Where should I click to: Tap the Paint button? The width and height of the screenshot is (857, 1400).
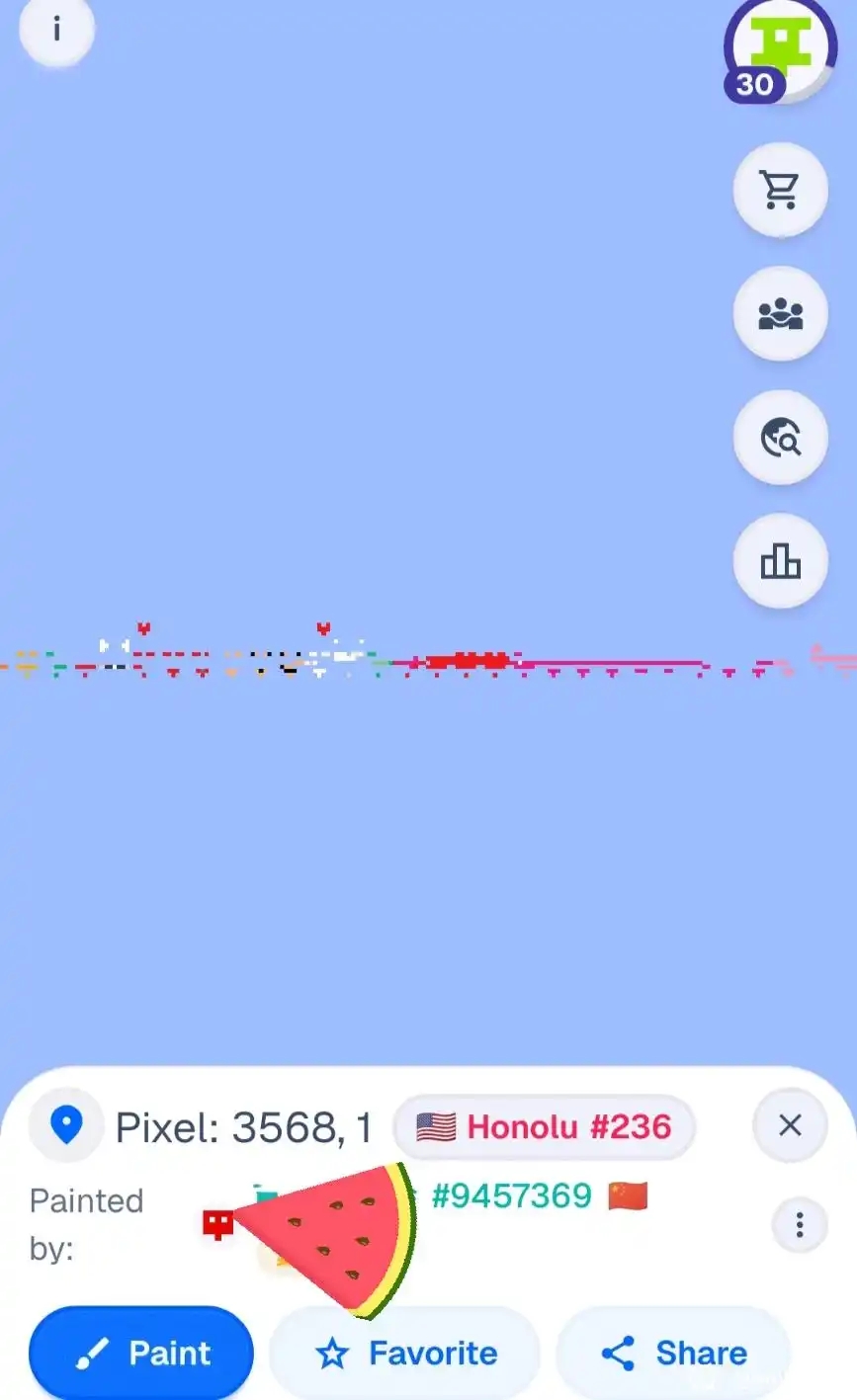(x=141, y=1353)
